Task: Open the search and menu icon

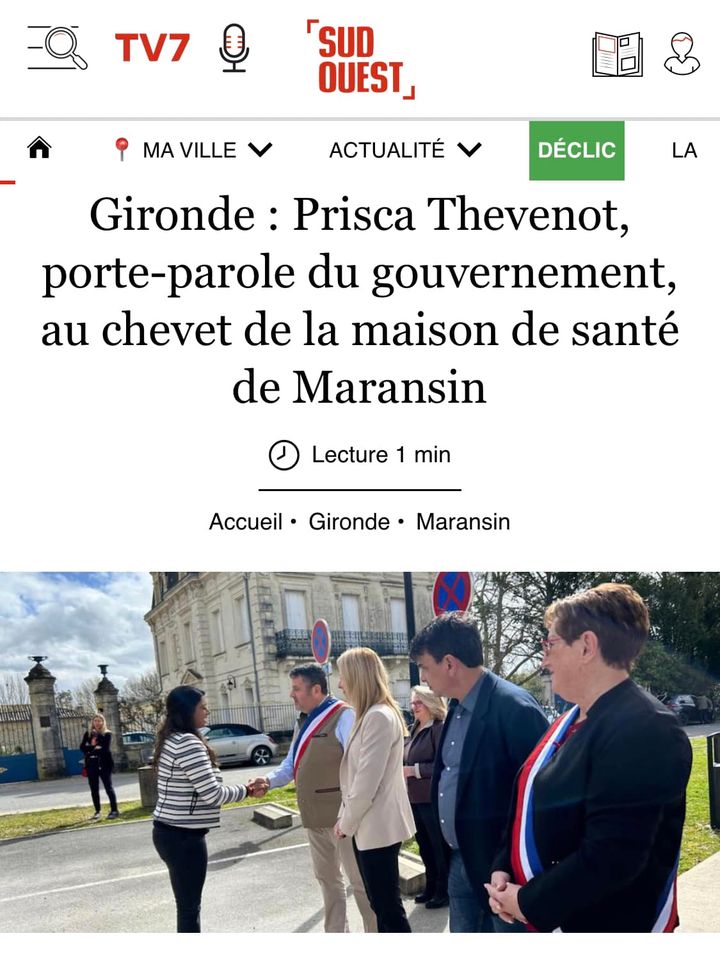Action: 57,48
